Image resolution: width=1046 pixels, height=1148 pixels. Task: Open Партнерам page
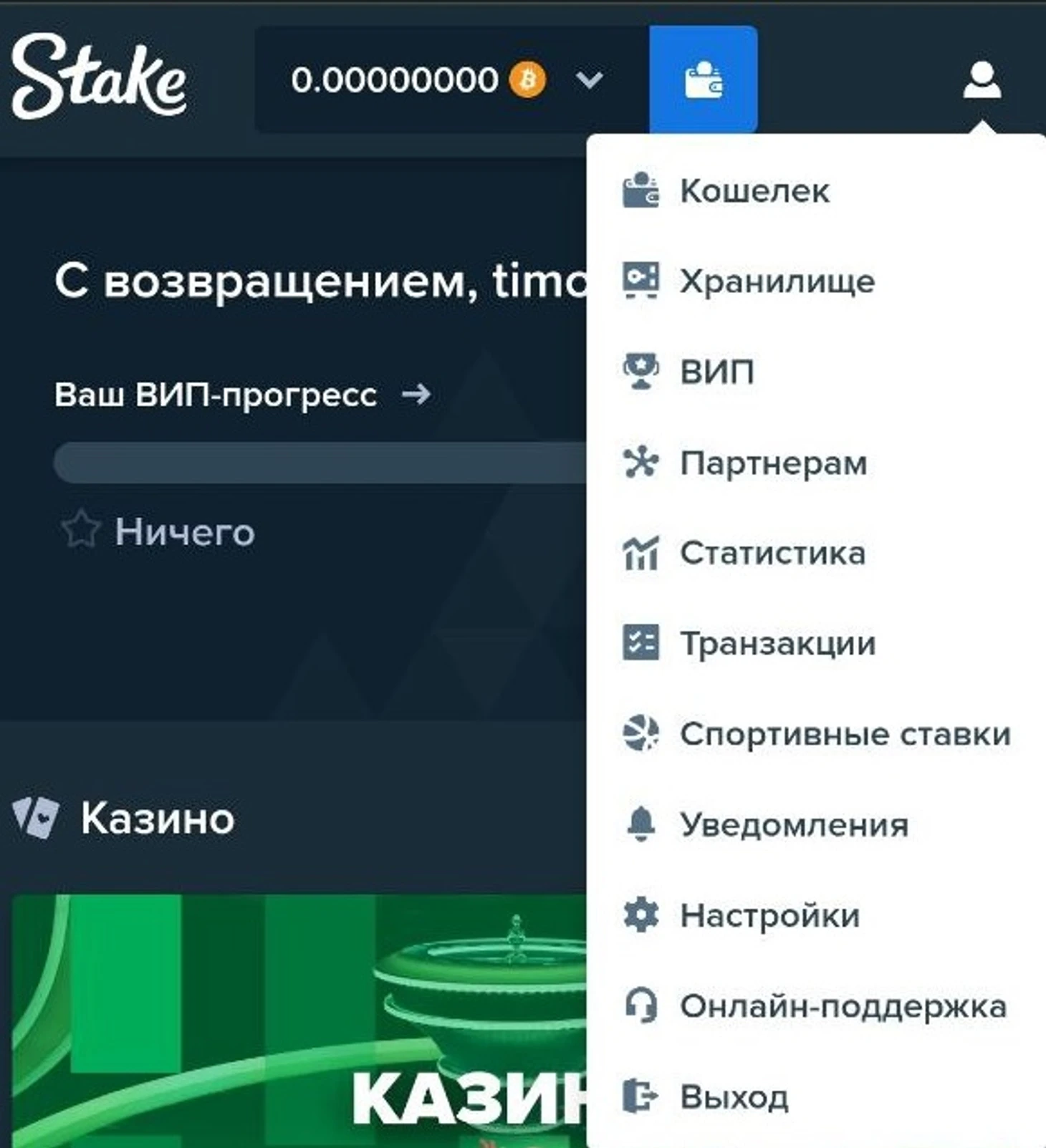773,463
